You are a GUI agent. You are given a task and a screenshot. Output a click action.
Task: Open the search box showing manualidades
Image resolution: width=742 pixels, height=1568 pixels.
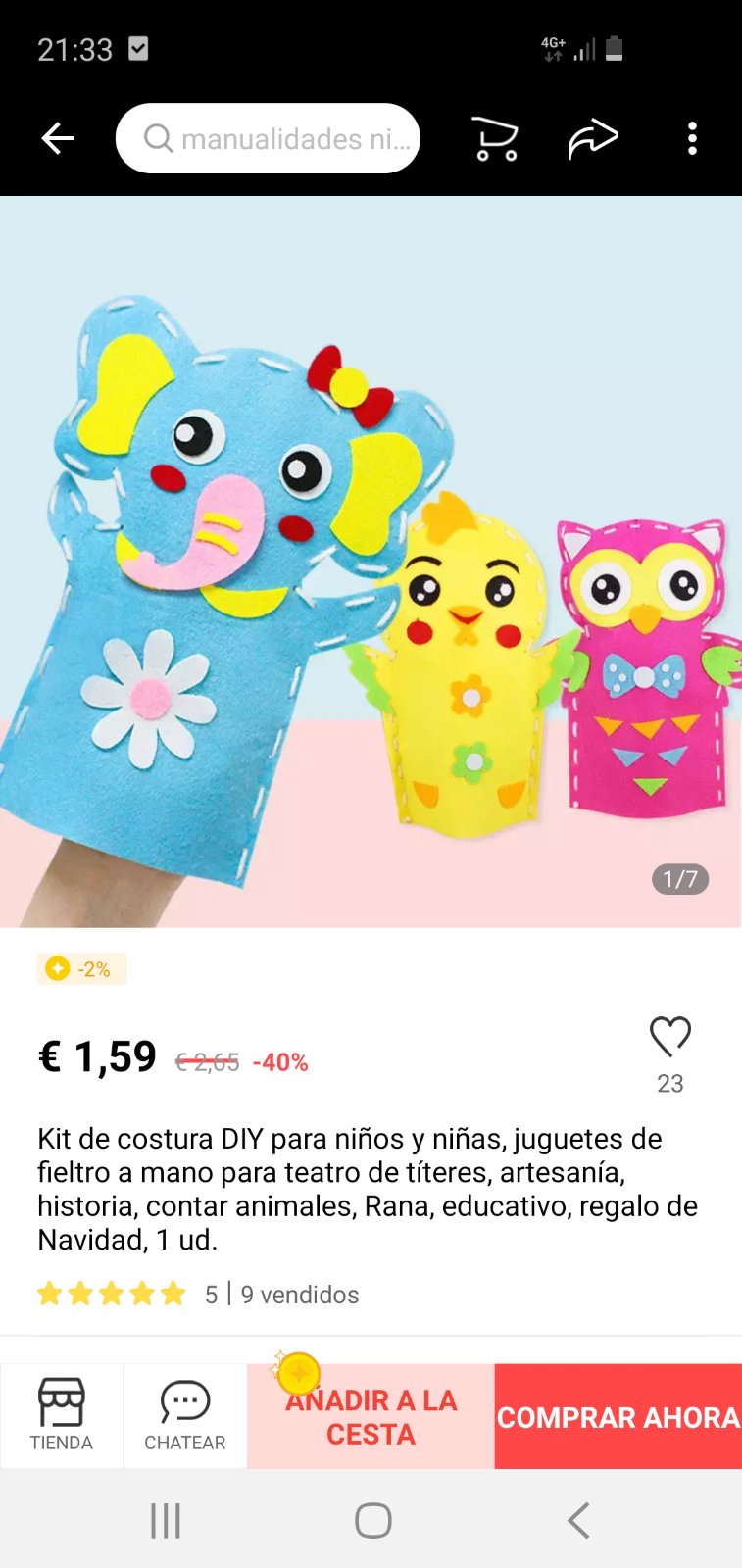coord(268,138)
